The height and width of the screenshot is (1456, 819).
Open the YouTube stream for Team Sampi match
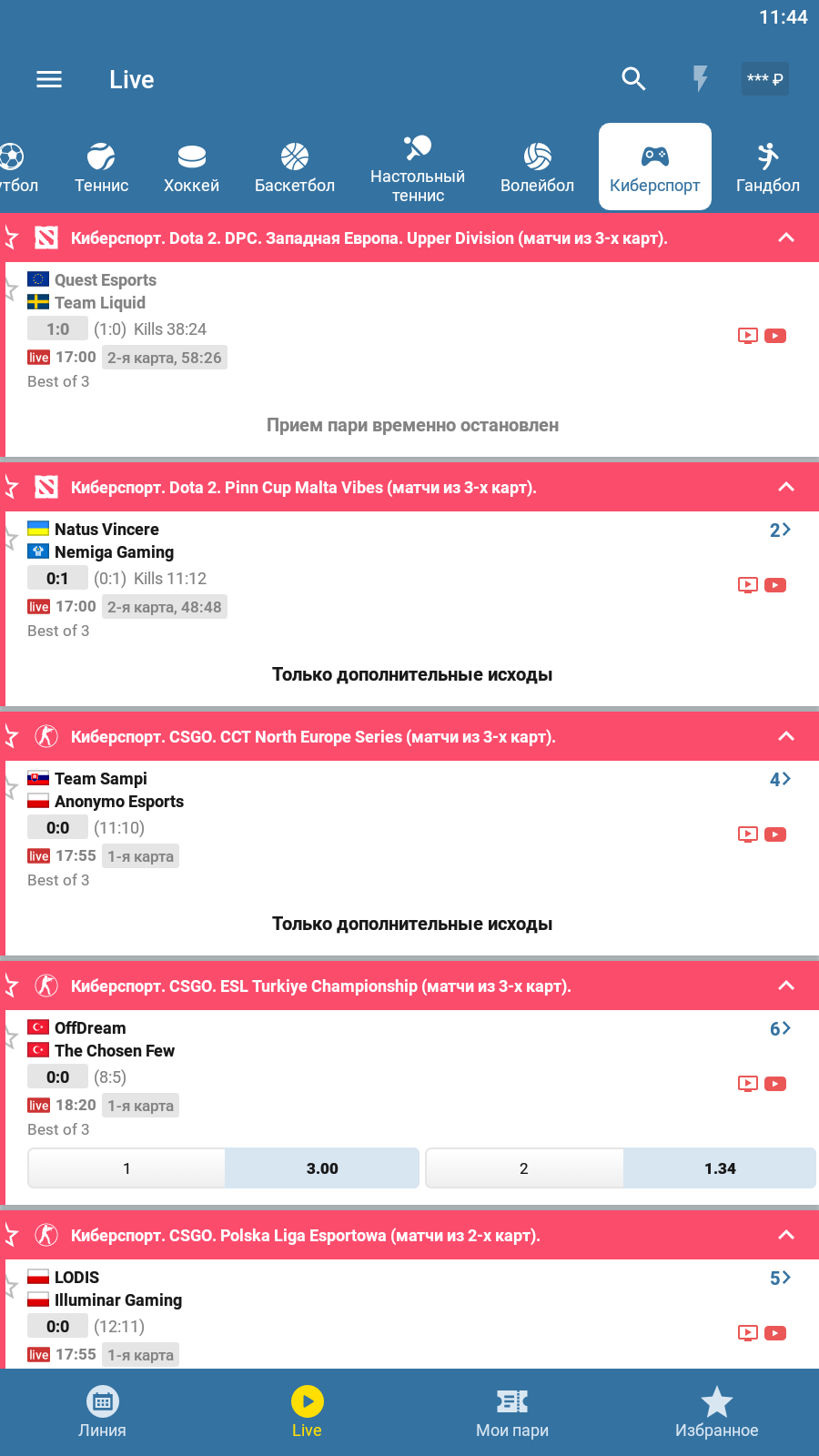775,834
